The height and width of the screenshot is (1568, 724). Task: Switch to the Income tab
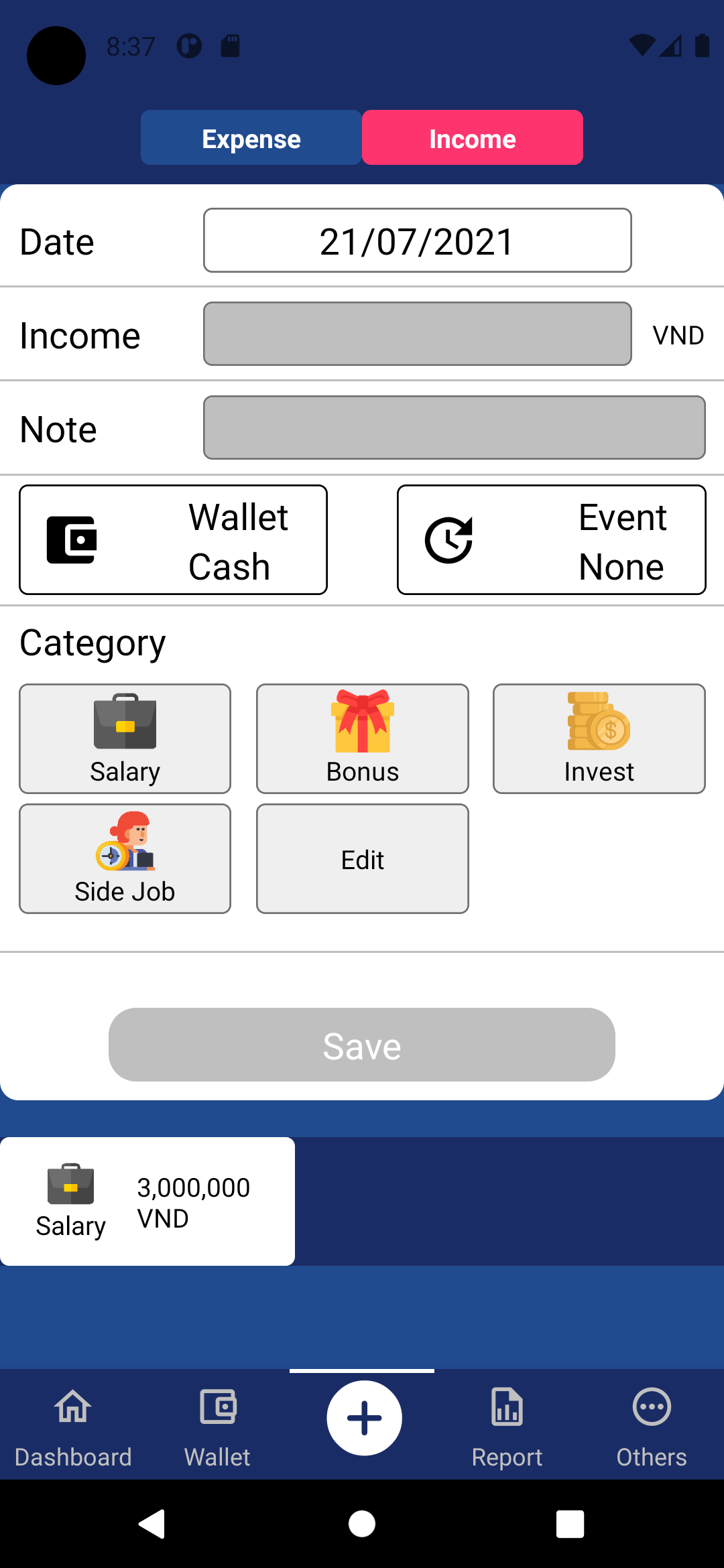click(472, 138)
